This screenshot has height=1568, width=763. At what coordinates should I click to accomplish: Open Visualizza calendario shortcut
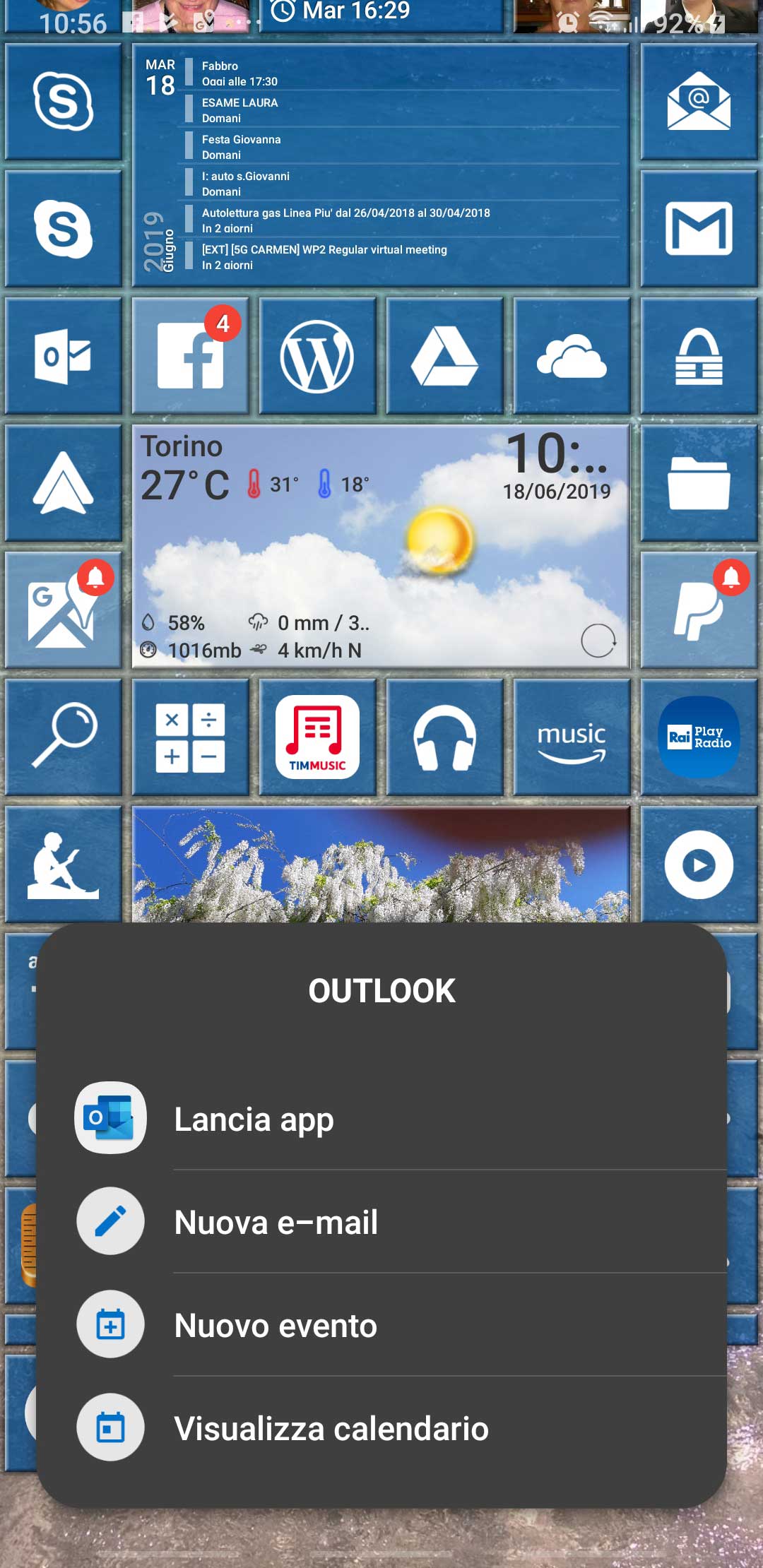pyautogui.click(x=381, y=1428)
